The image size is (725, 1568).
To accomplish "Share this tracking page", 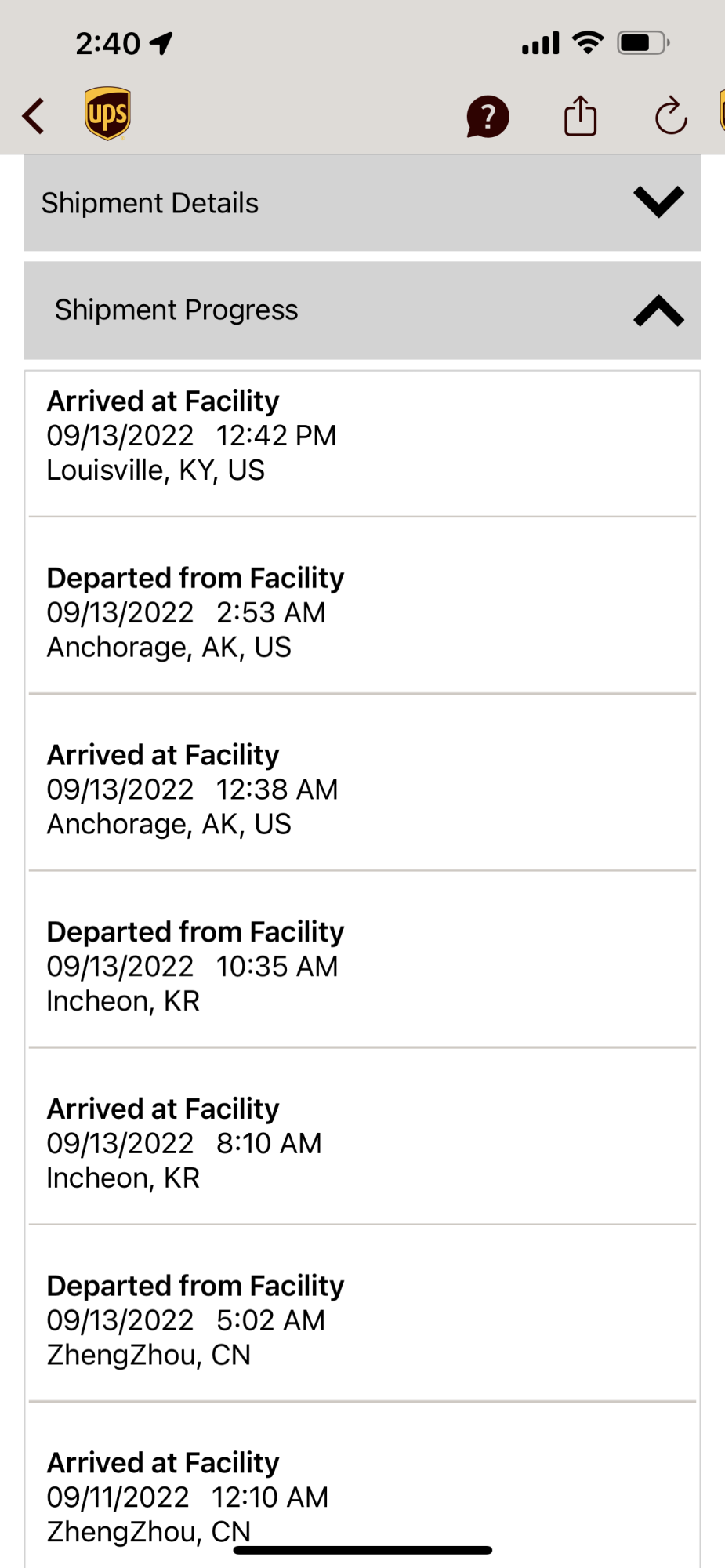I will point(580,116).
